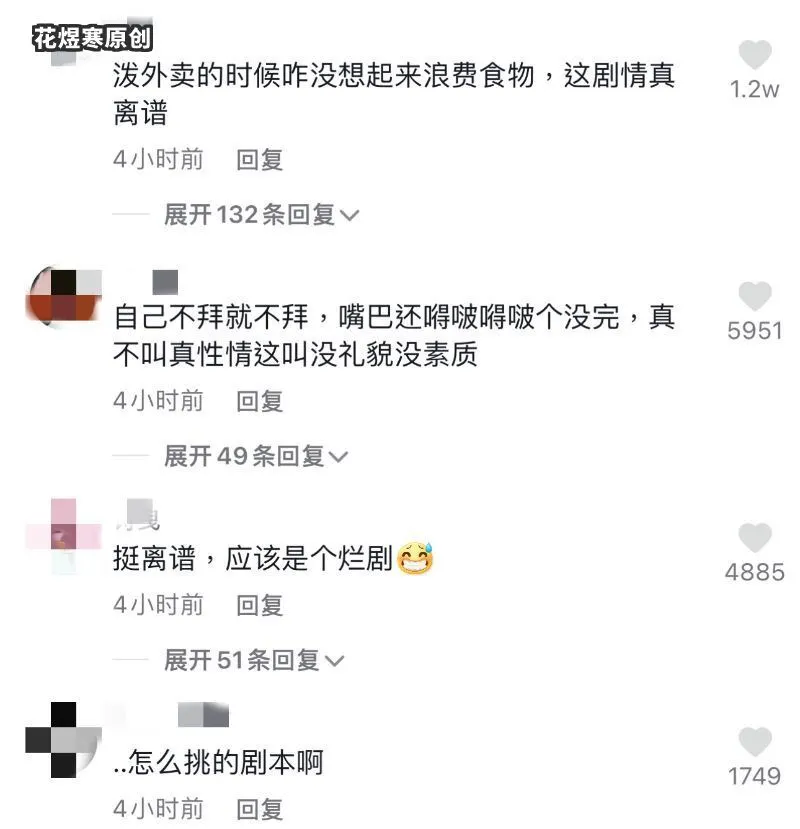Reply to the 怎么挑的剧本啊 comment
800x829 pixels.
[259, 808]
